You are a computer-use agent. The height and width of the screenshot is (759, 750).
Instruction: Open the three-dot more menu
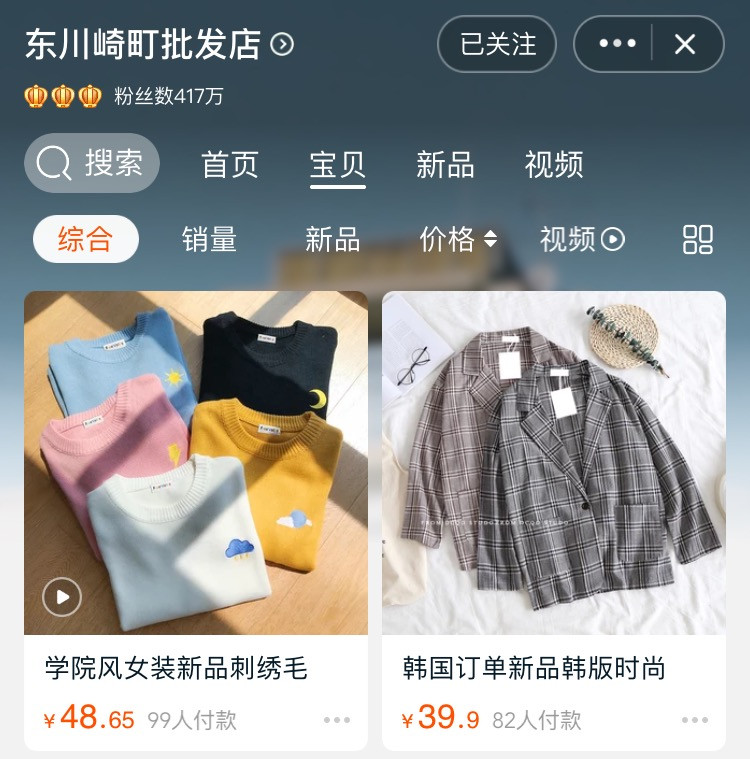pyautogui.click(x=616, y=44)
